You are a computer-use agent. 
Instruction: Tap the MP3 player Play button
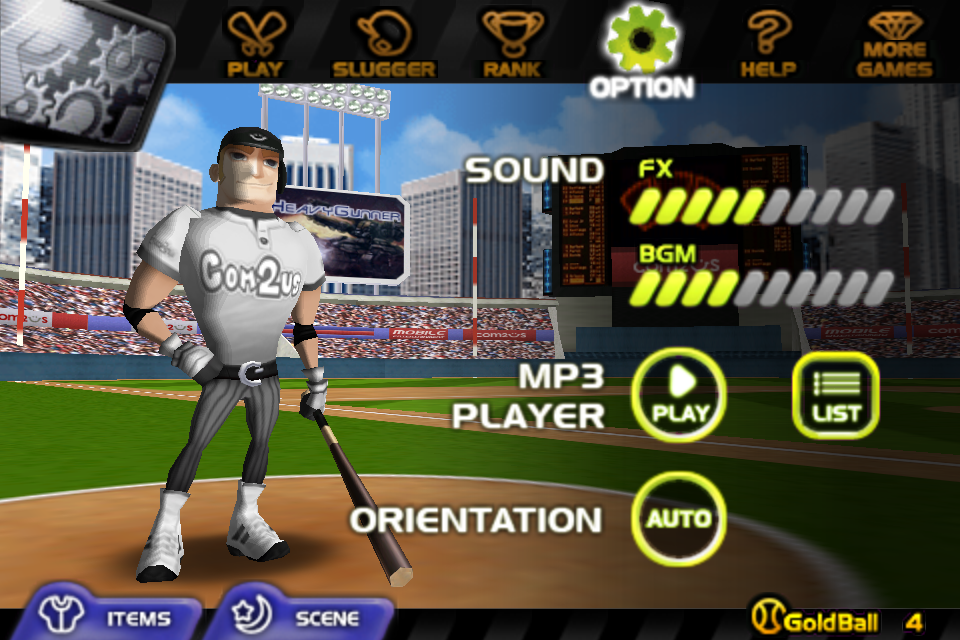pos(680,396)
